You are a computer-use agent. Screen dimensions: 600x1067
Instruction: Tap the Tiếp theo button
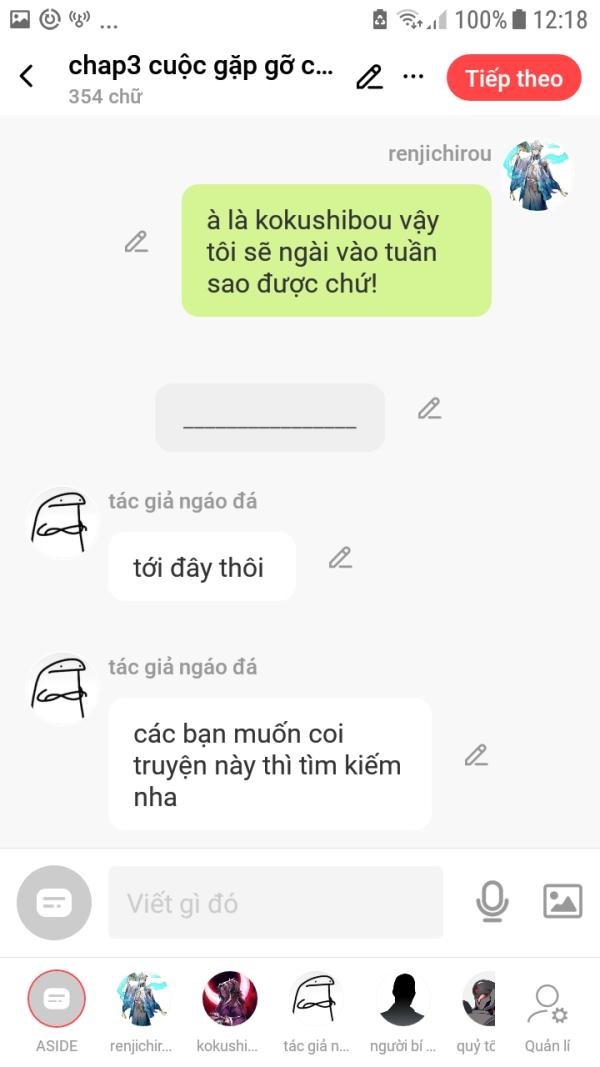click(x=514, y=78)
